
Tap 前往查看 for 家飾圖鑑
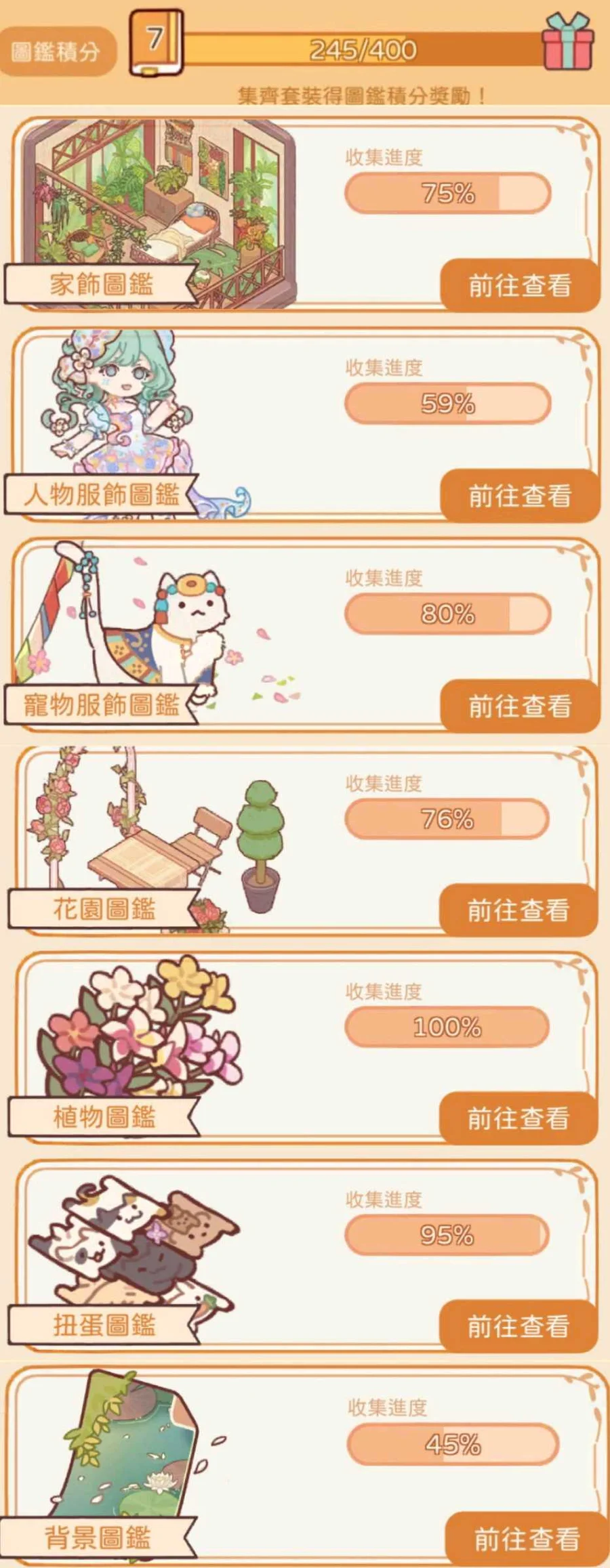[520, 286]
